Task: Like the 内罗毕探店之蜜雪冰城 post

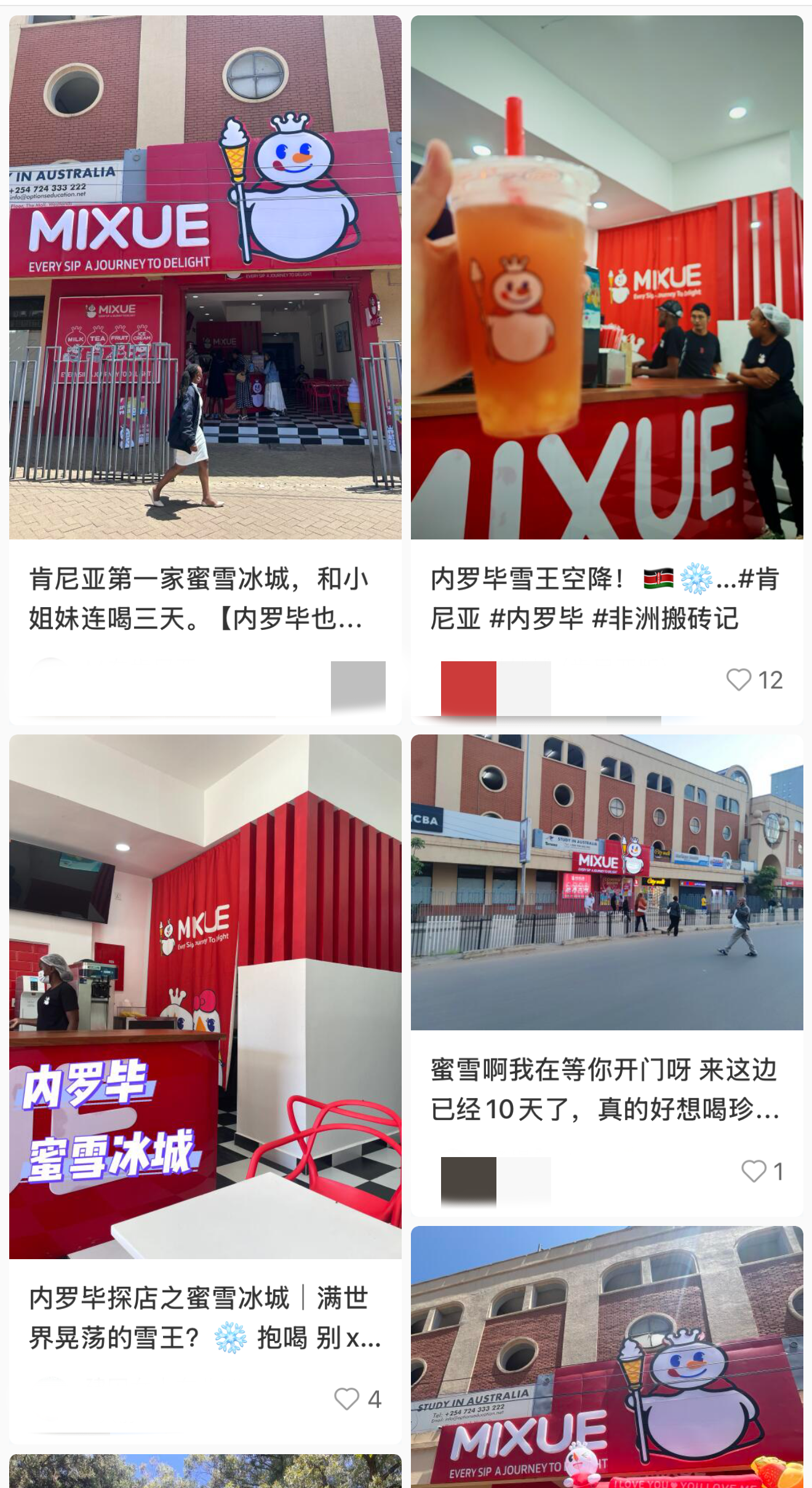Action: click(x=347, y=1399)
